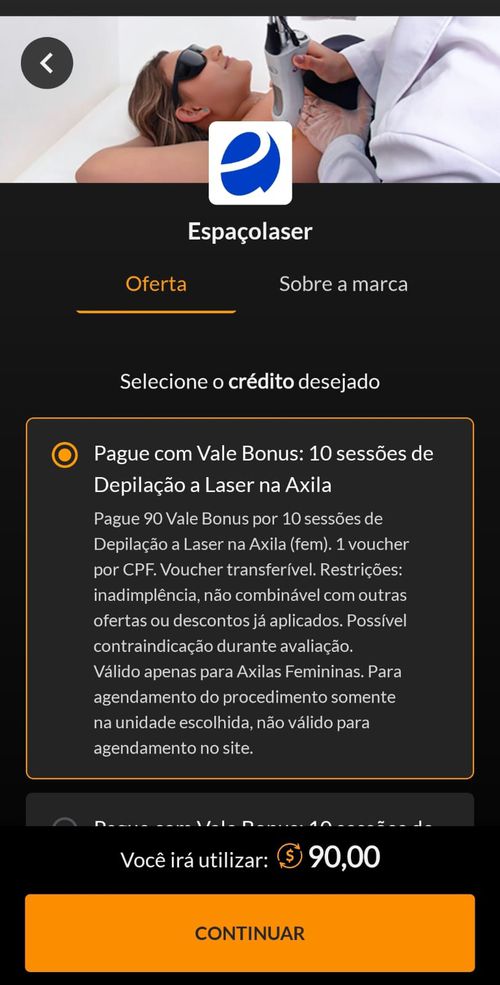Switch to the Sobre a marca tab

coord(343,284)
